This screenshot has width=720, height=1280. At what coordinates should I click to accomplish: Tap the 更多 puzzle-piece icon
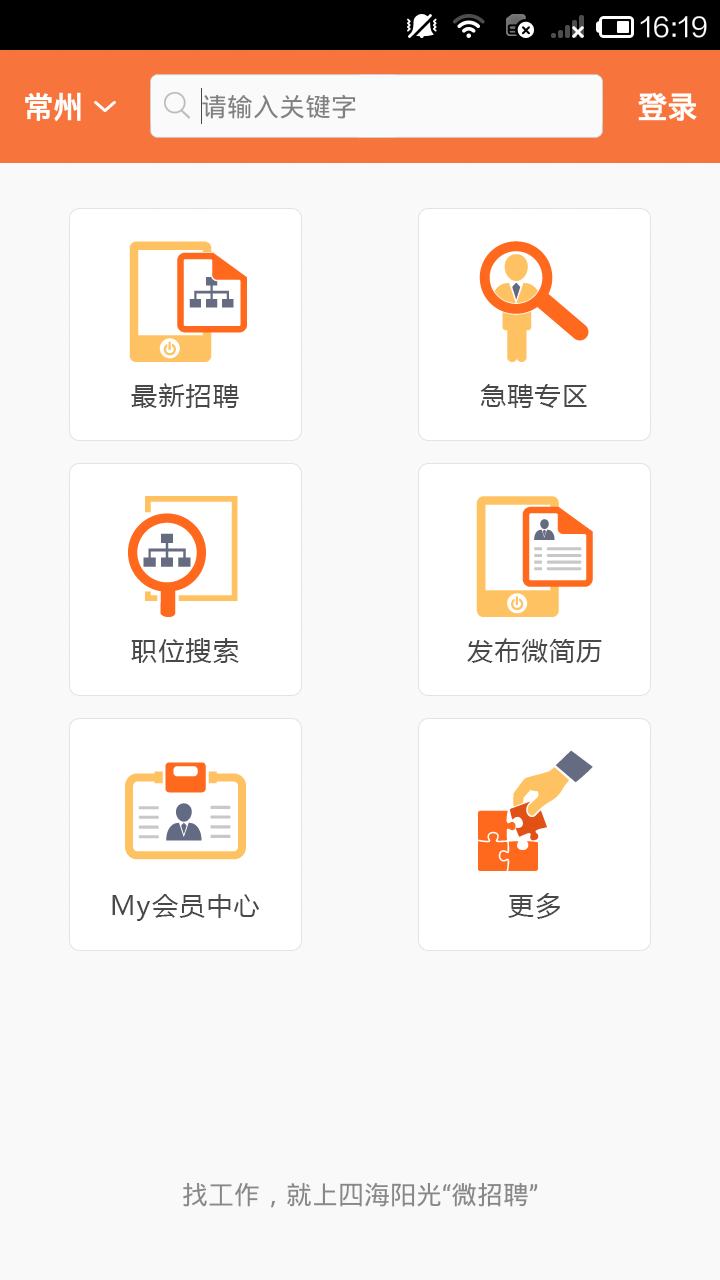(533, 810)
